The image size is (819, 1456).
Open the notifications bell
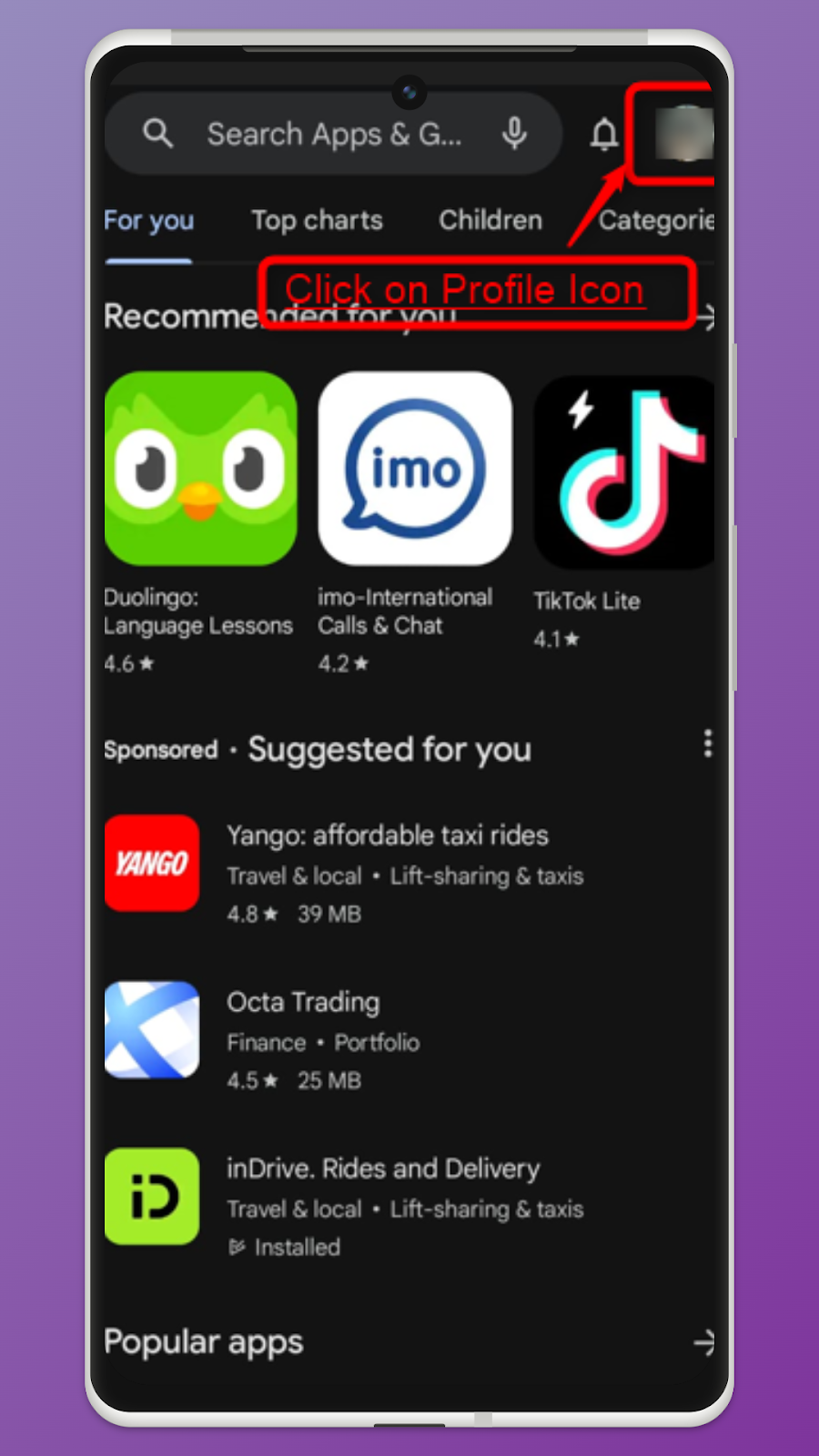[603, 135]
